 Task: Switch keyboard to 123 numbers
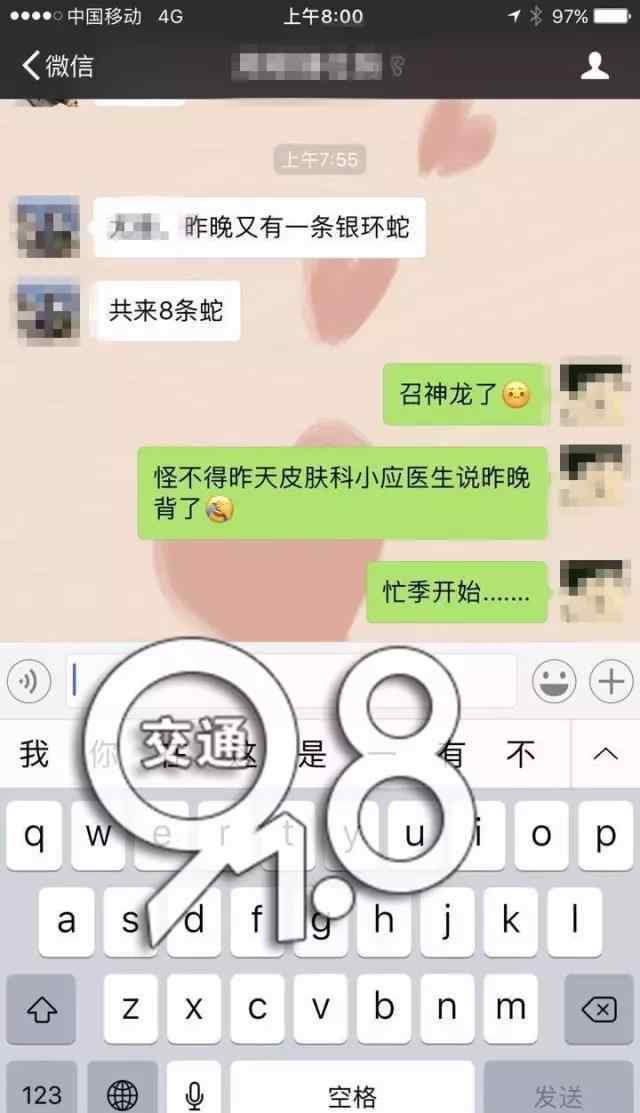41,1094
